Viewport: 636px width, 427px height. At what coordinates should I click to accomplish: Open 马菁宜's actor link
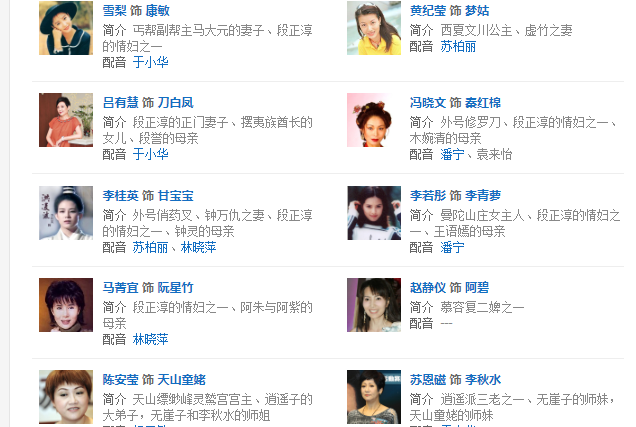coord(120,287)
